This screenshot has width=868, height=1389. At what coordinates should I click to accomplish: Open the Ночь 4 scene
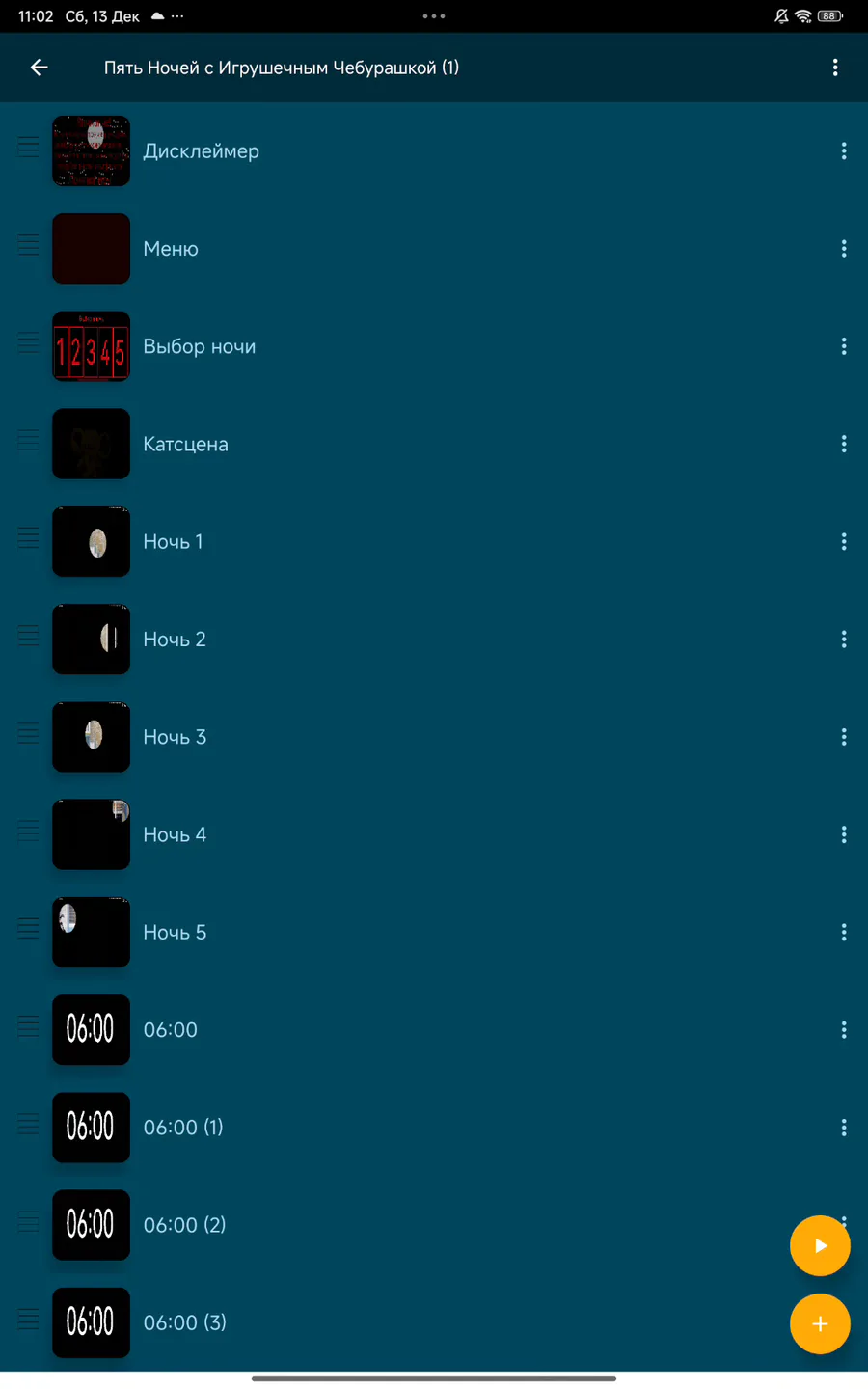[175, 834]
